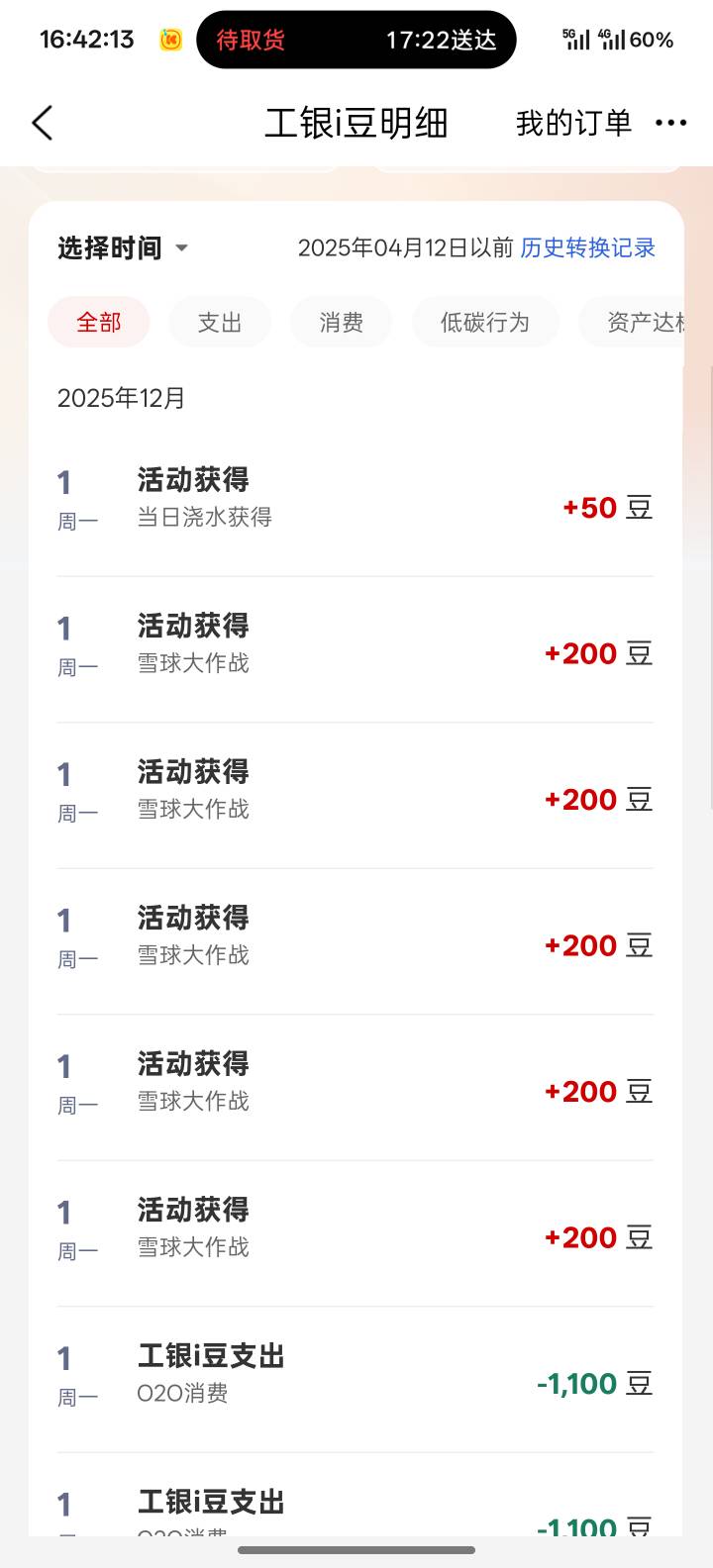Expand the 选择时间 dropdown
The height and width of the screenshot is (1568, 713).
coord(123,247)
